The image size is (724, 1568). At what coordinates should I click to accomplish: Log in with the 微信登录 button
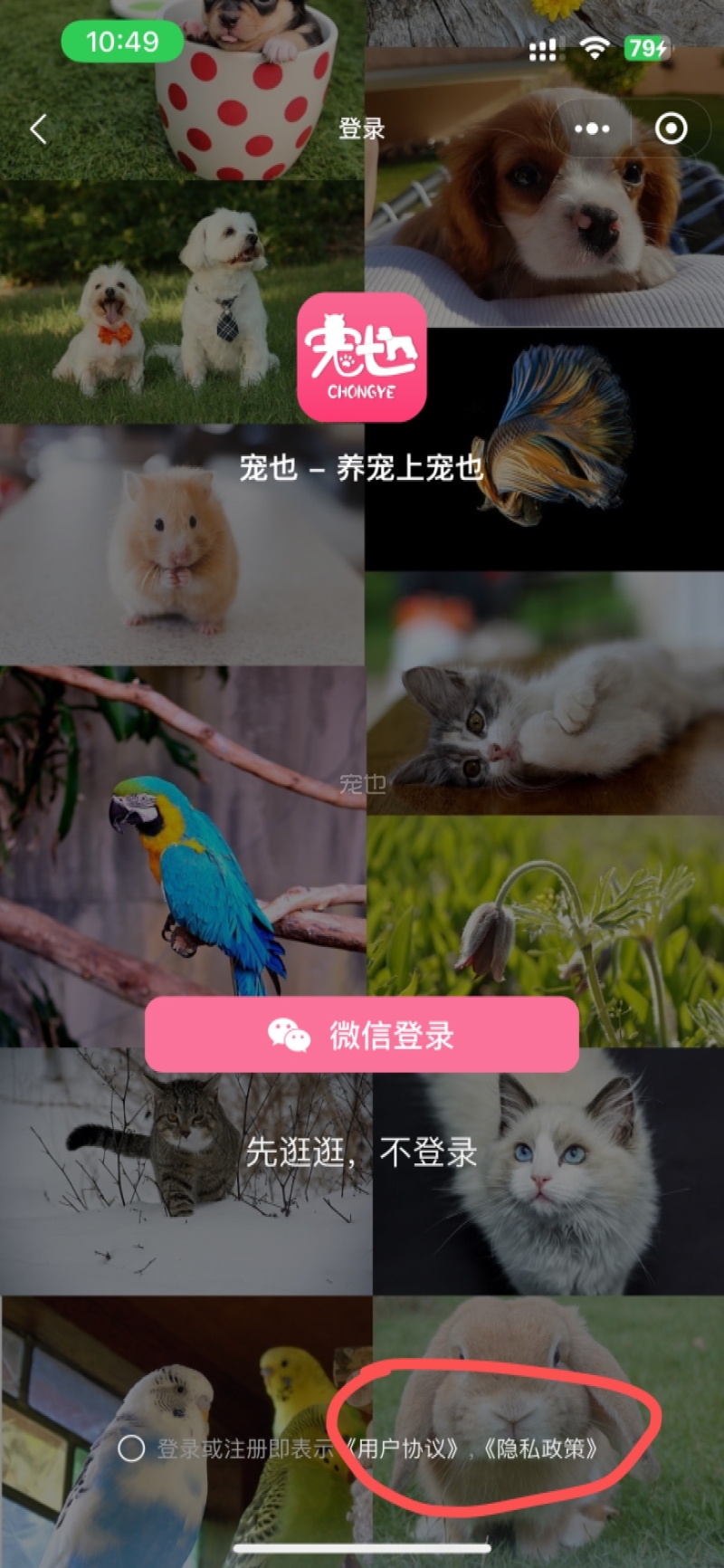(362, 1035)
